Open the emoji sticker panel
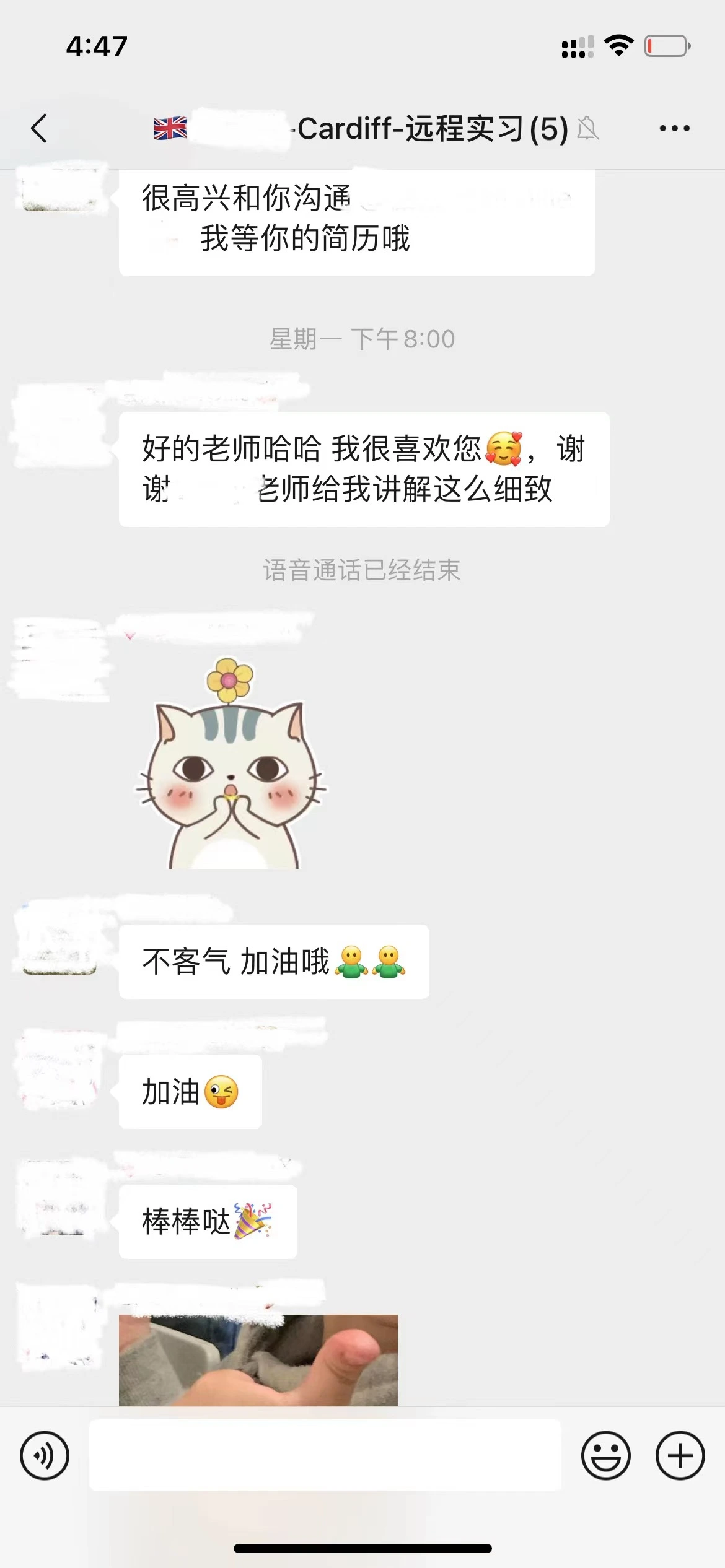Viewport: 725px width, 1568px height. coord(605,1455)
